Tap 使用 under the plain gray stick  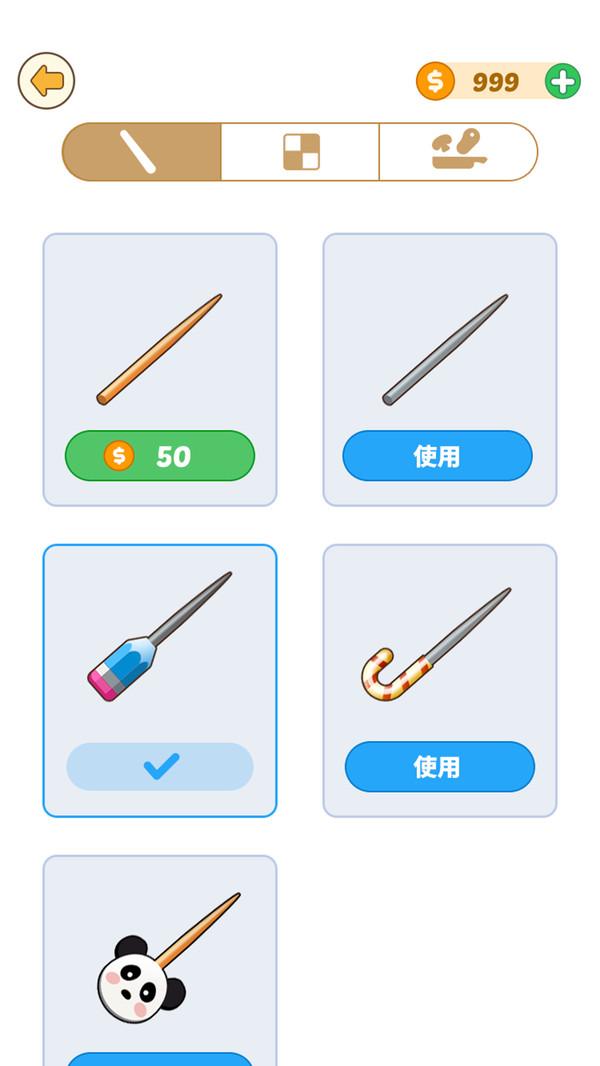tap(437, 456)
